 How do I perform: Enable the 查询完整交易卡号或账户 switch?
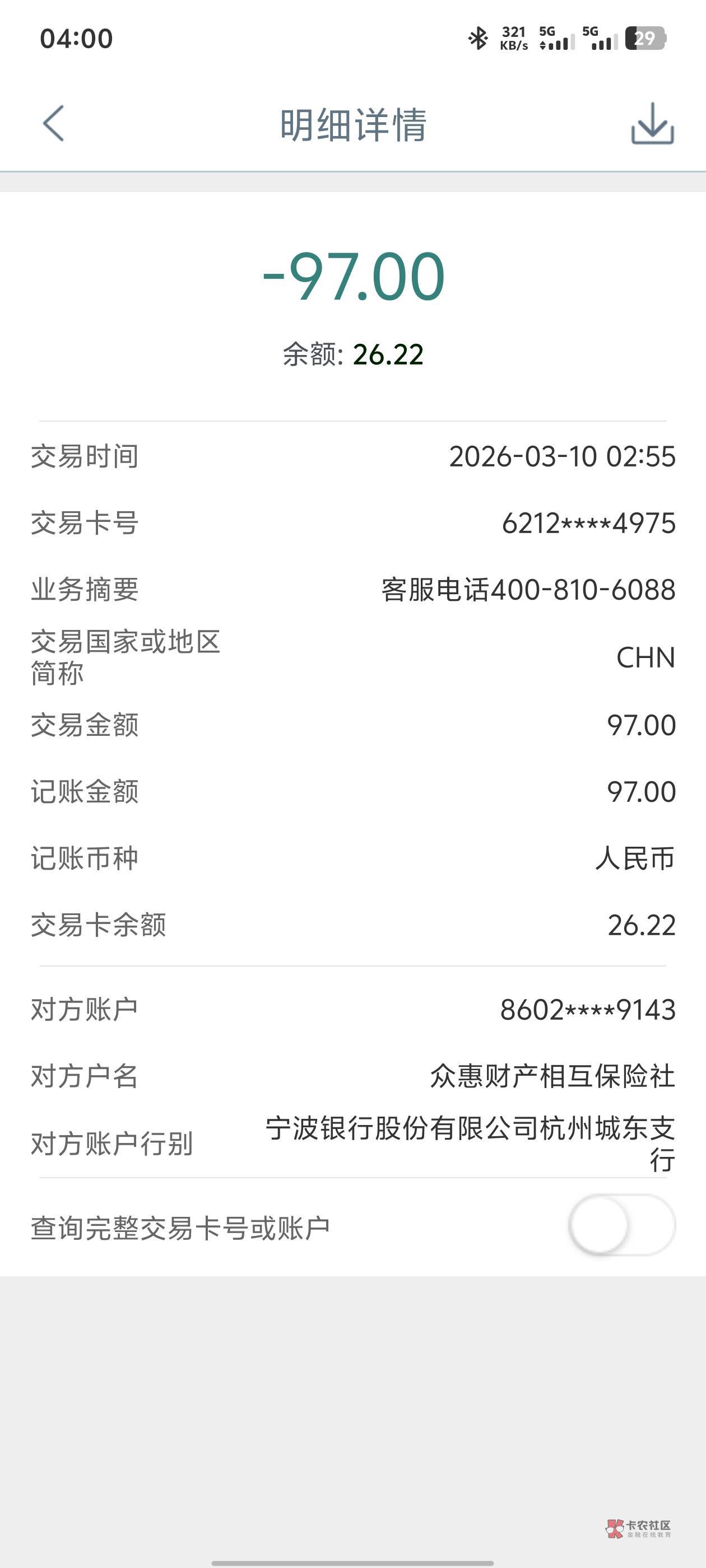(x=621, y=1225)
